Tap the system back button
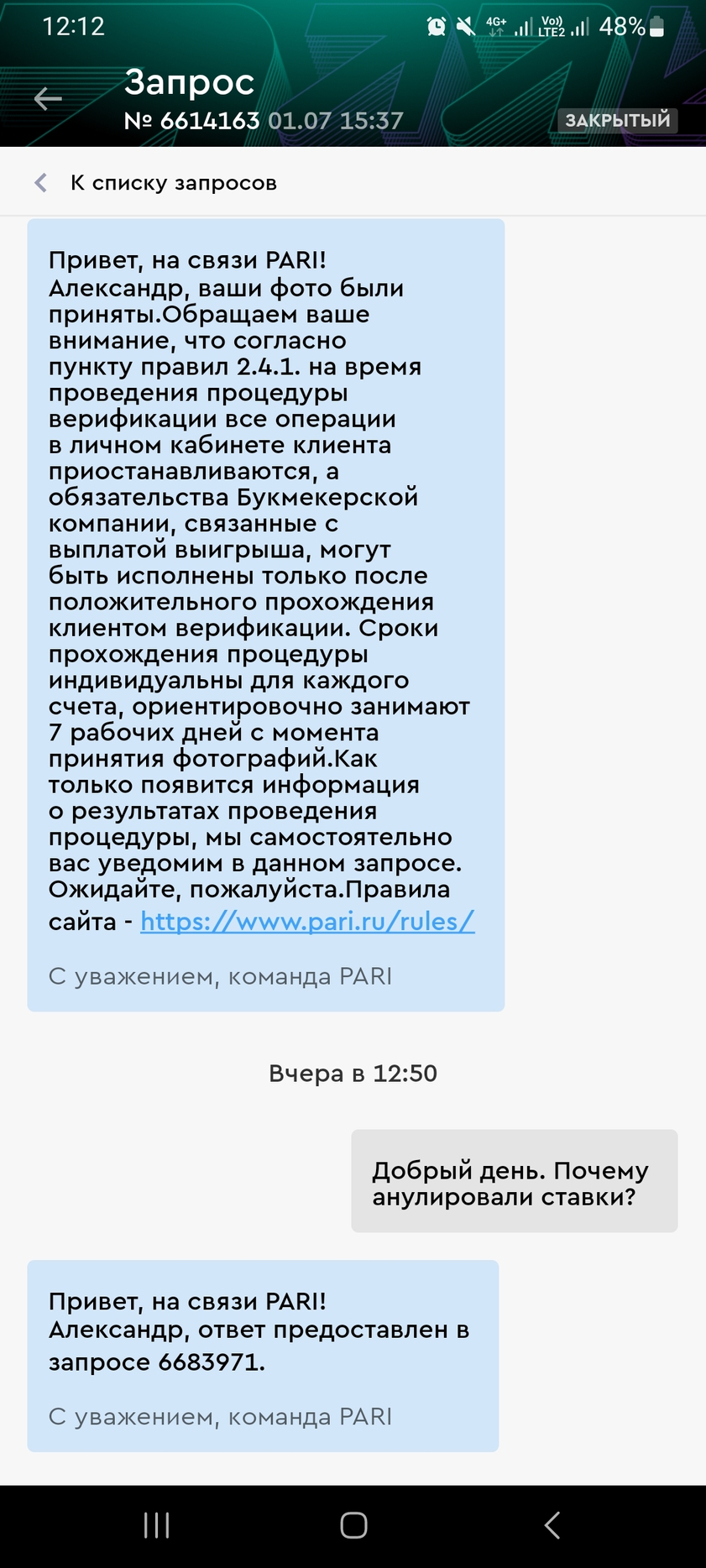706x1568 pixels. tap(552, 1525)
